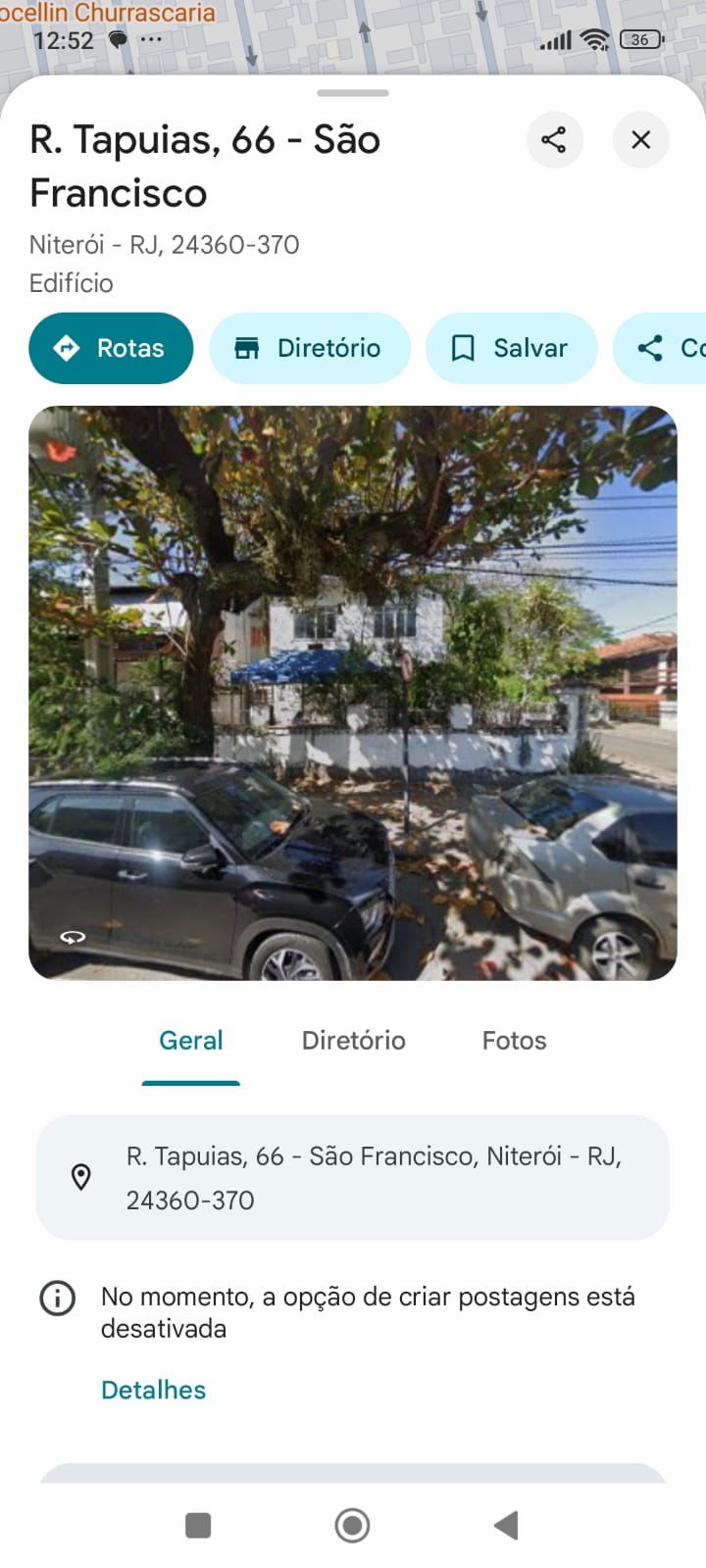706x1568 pixels.
Task: Switch to the Diretório tab
Action: [x=353, y=1041]
